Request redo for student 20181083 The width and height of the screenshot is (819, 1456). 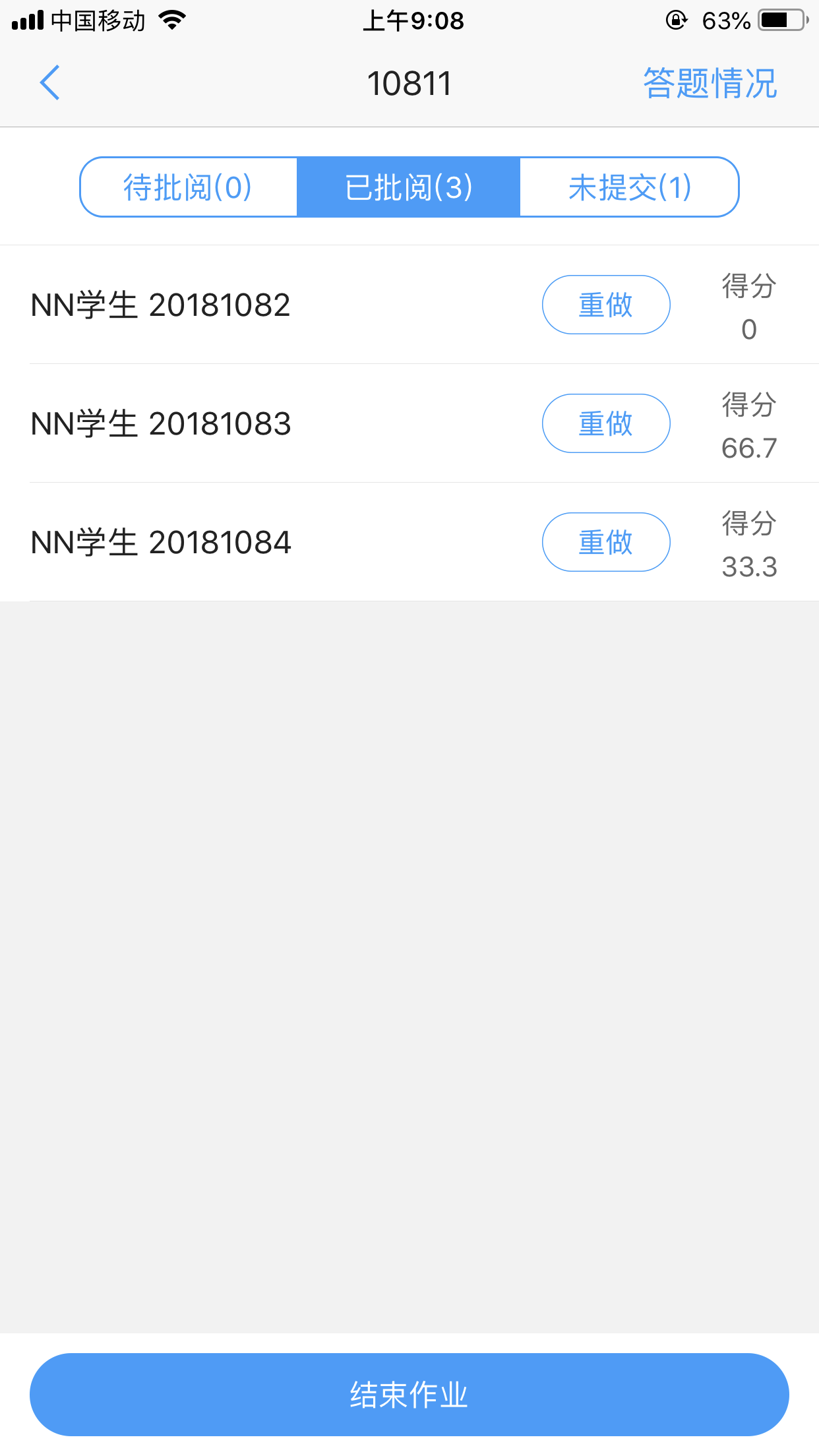coord(605,423)
